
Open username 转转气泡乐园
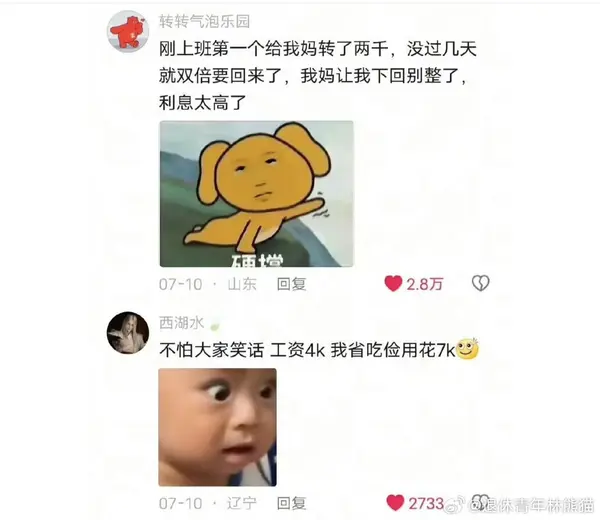pyautogui.click(x=205, y=21)
